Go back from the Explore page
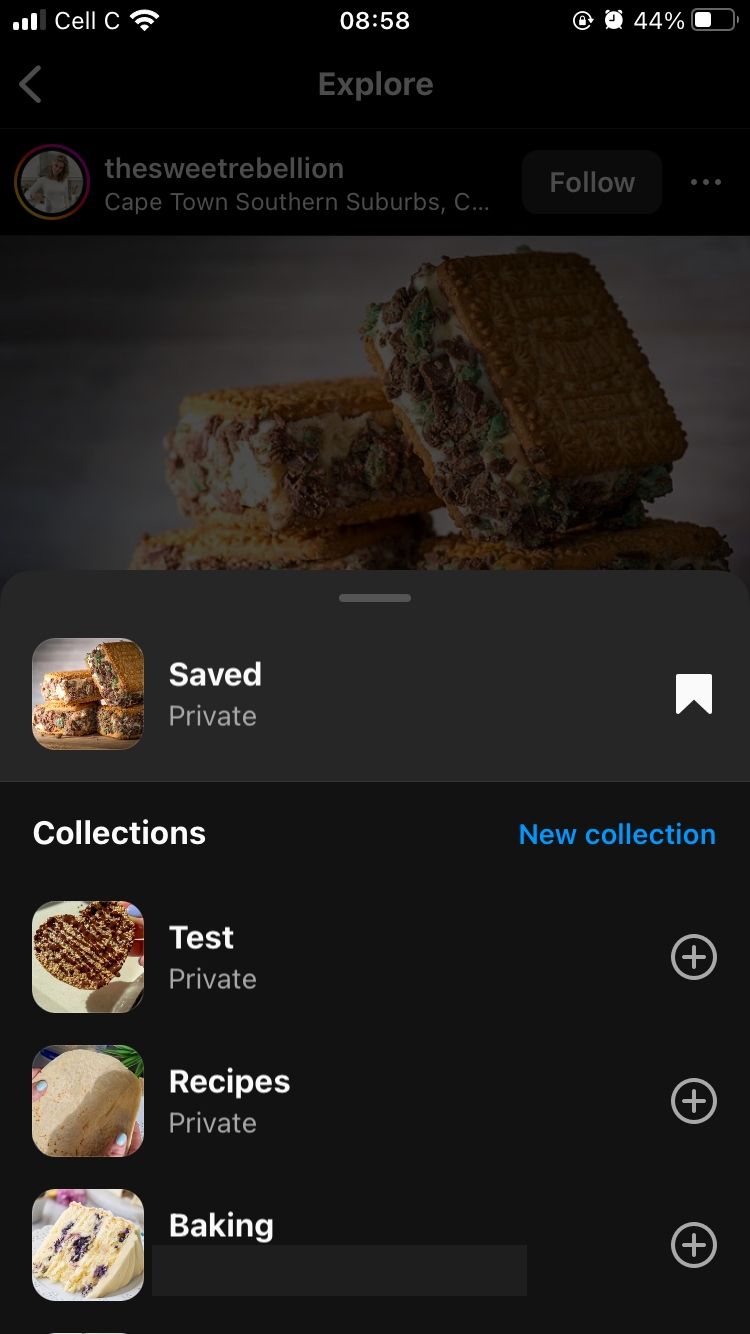 point(31,85)
